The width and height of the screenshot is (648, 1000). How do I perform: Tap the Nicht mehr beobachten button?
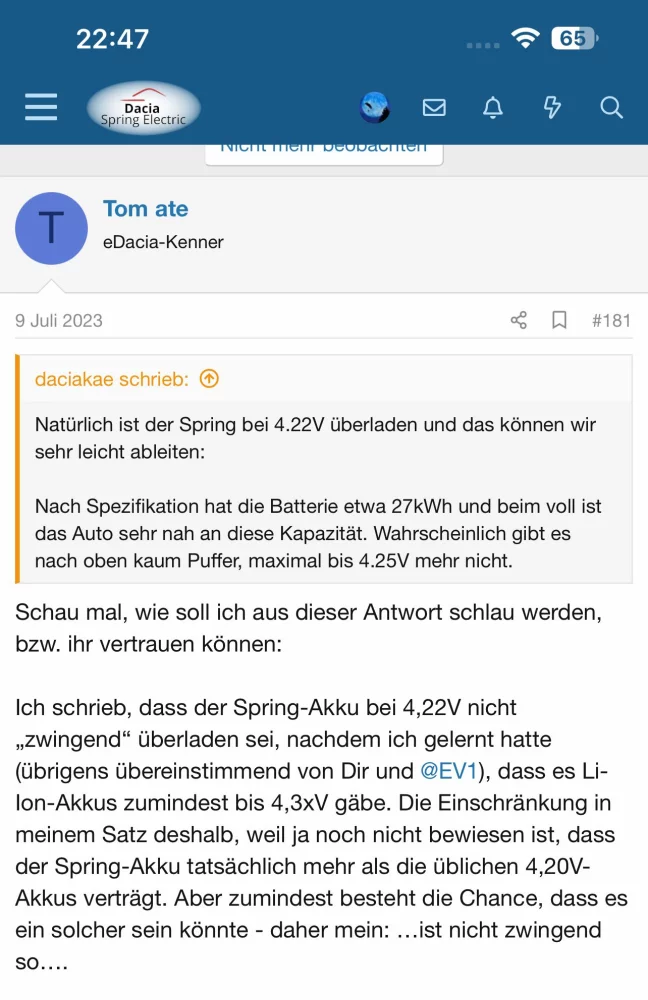coord(324,150)
